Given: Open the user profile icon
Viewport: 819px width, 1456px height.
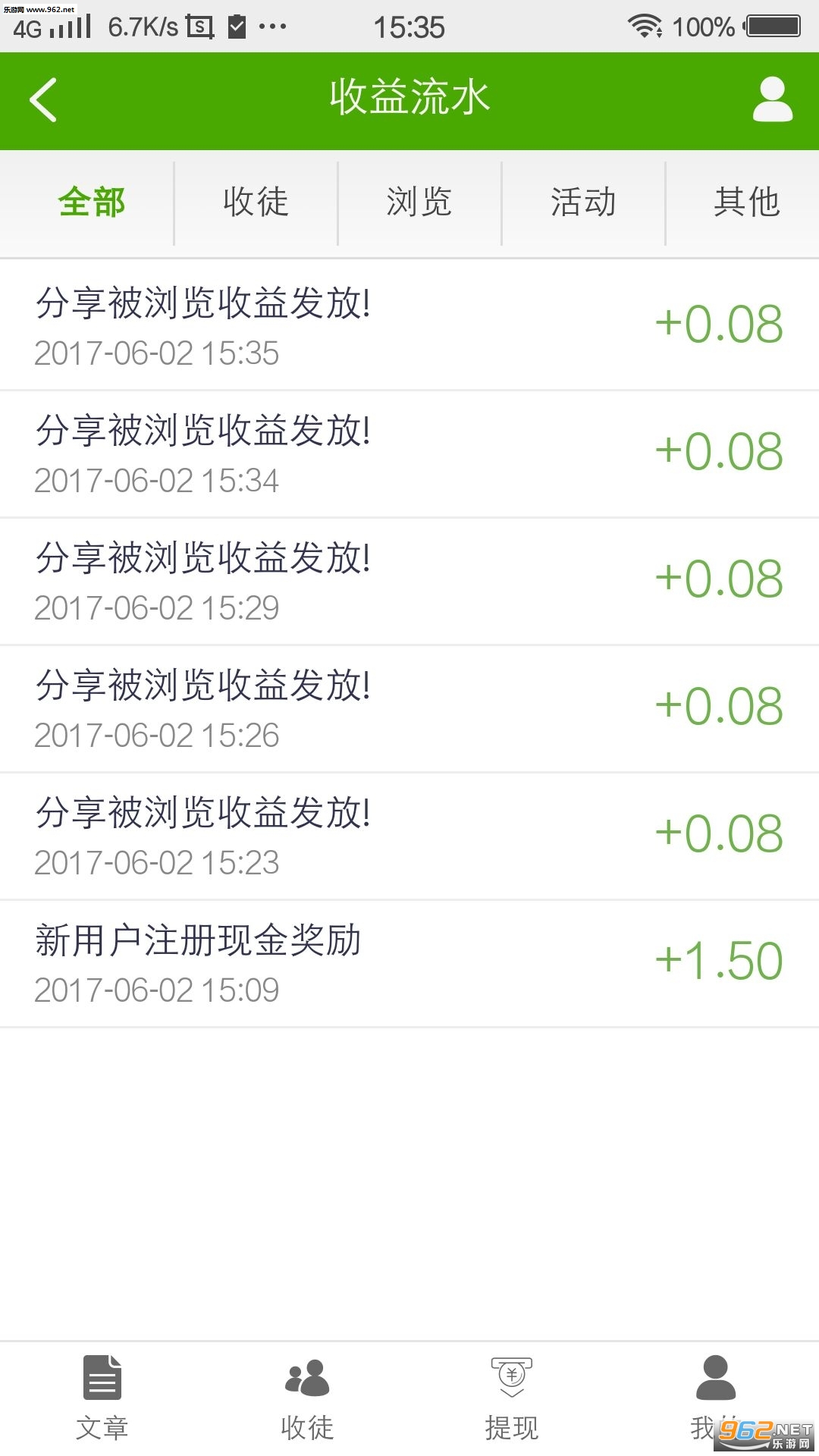Looking at the screenshot, I should tap(772, 100).
